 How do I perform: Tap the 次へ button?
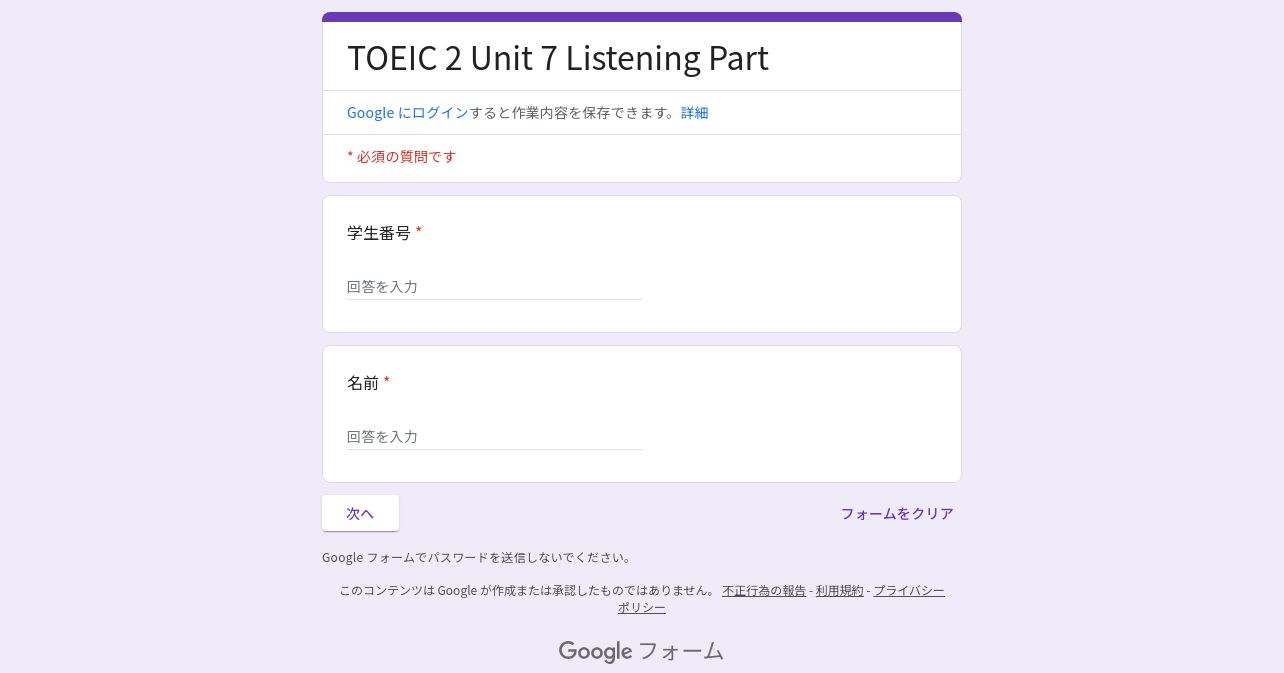[x=360, y=513]
